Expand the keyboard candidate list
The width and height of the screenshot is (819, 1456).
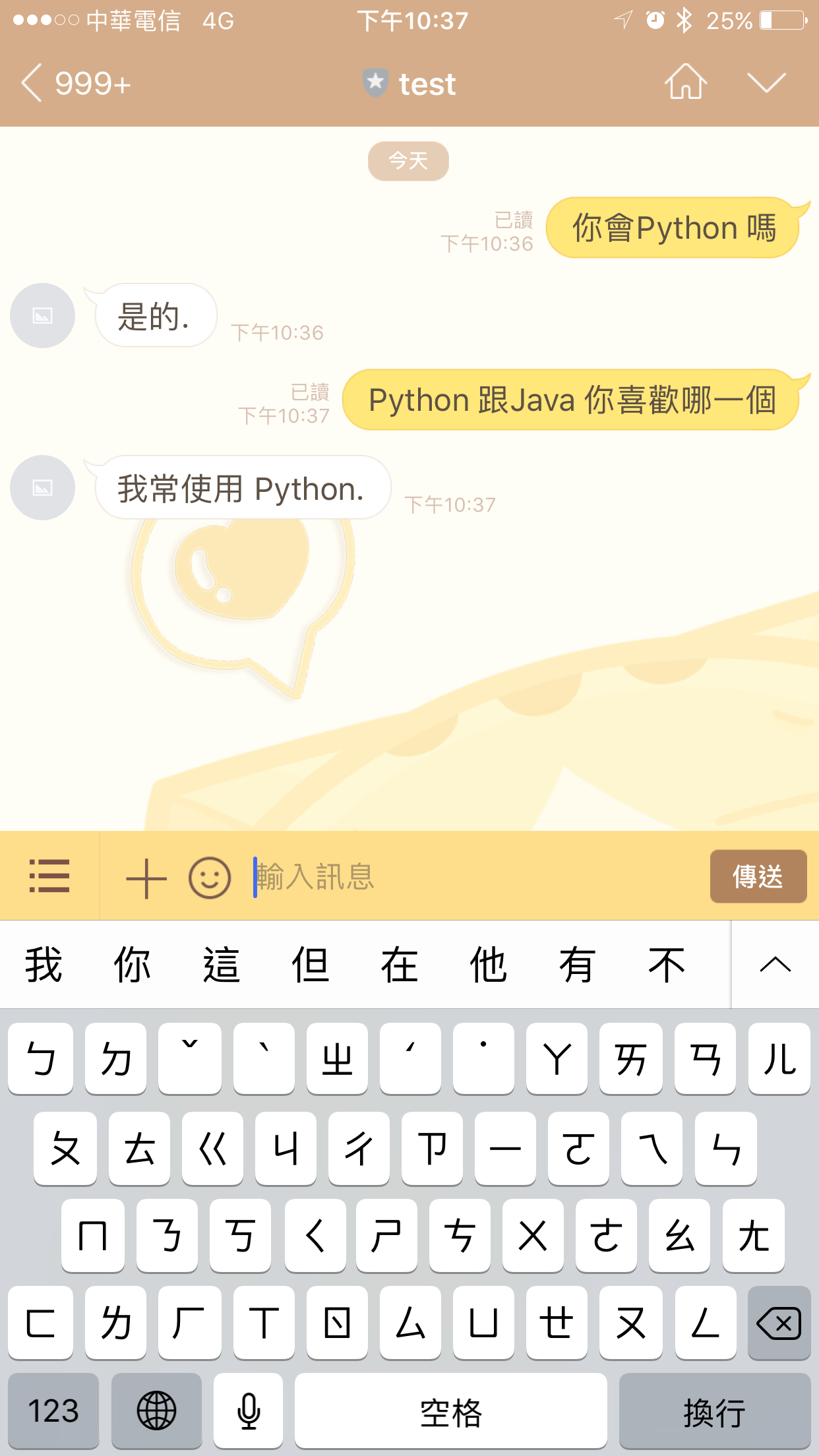coord(775,965)
